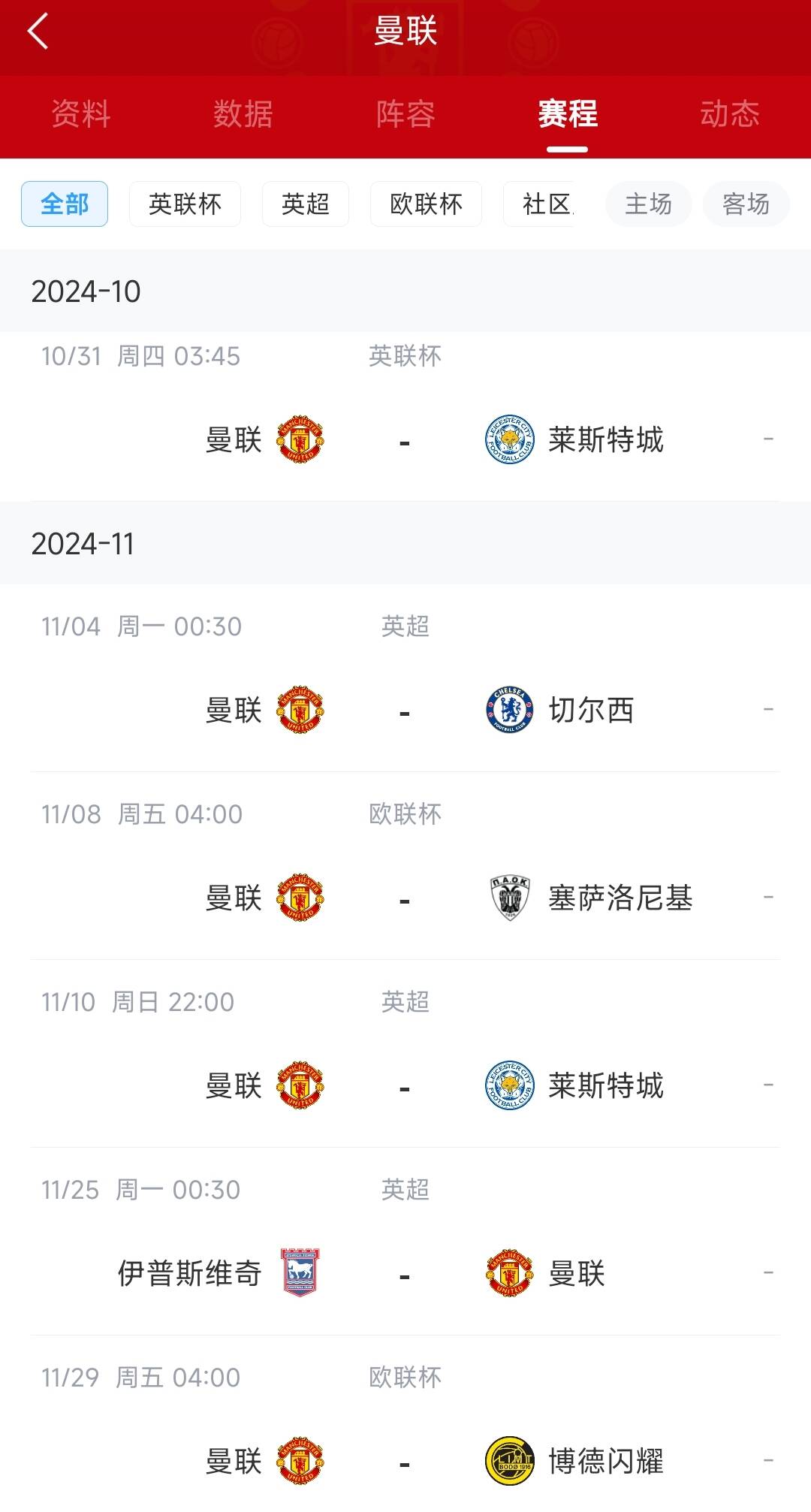Switch to the 动态 tab
Screen dimensions: 811x1512
(730, 114)
